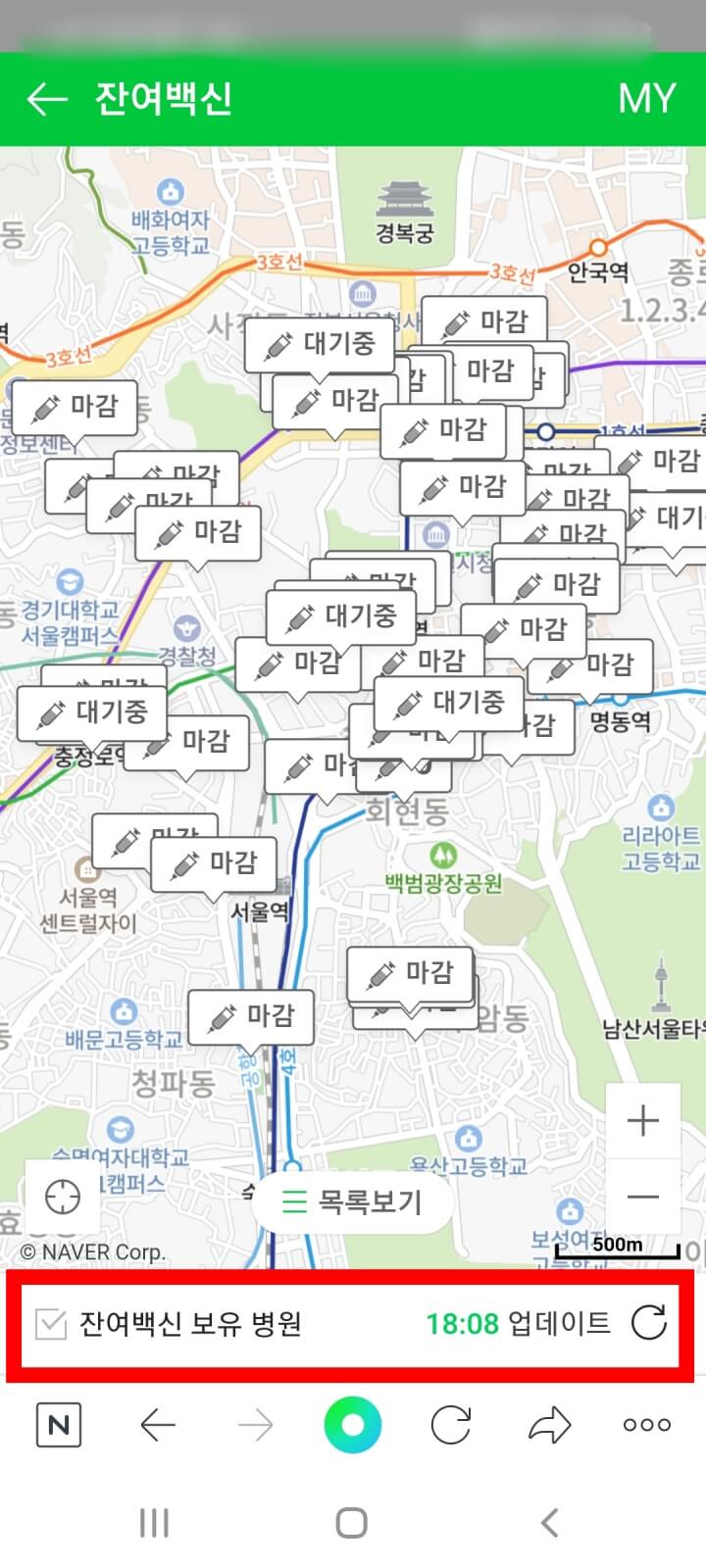Image resolution: width=706 pixels, height=1568 pixels.
Task: Tap the back arrow beside 잔여백신 title
Action: click(x=48, y=98)
